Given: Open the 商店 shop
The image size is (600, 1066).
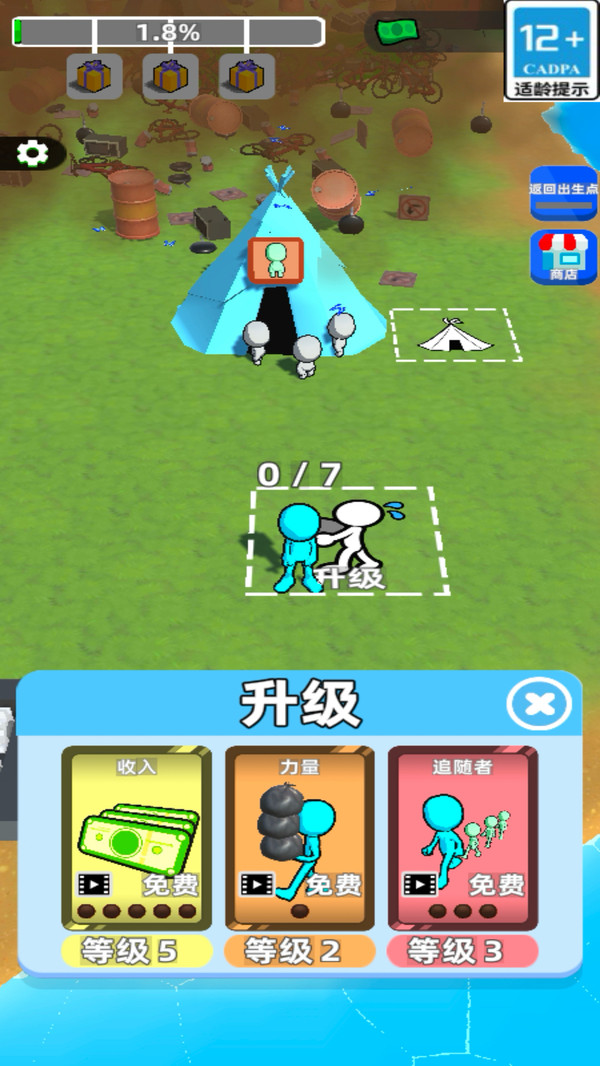Looking at the screenshot, I should [x=563, y=257].
